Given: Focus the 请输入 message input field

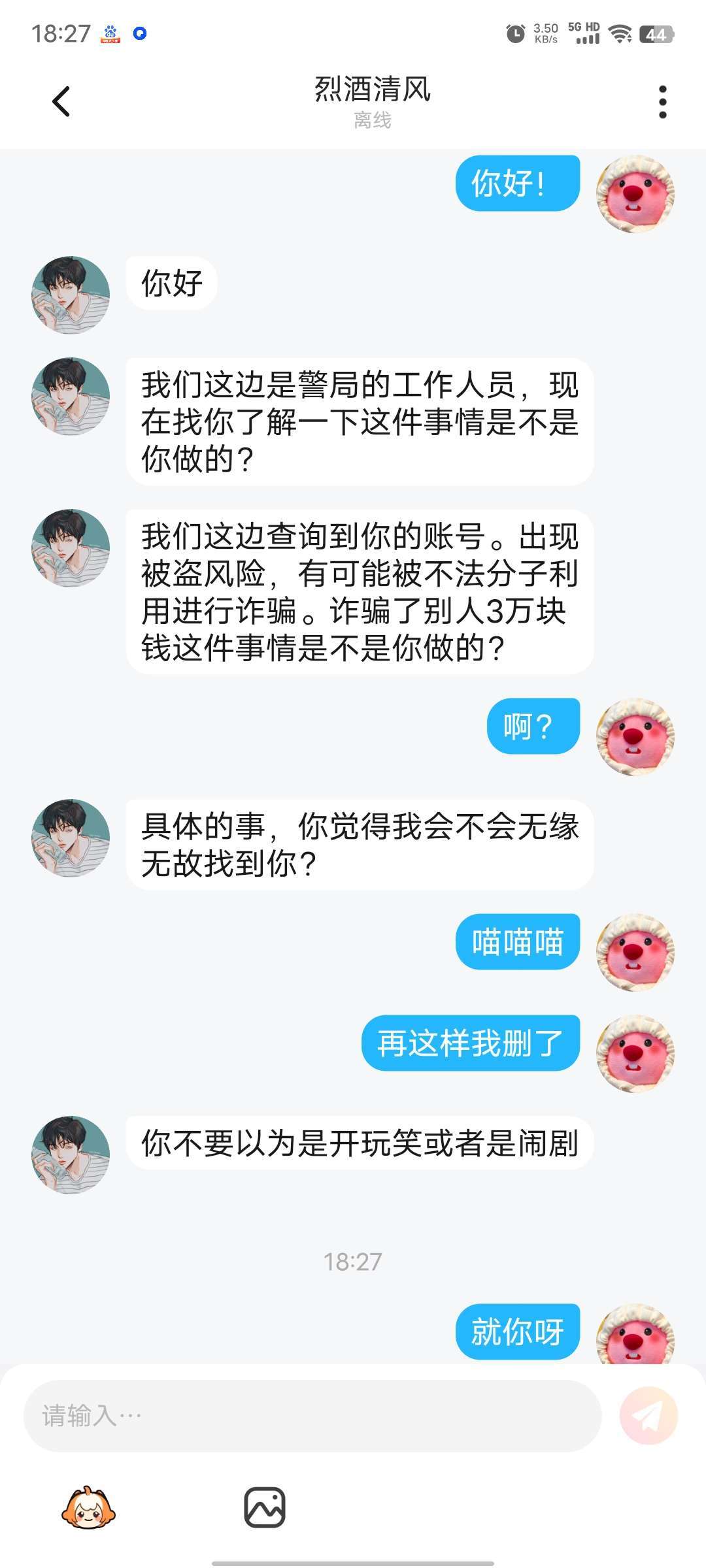Looking at the screenshot, I should 312,1416.
